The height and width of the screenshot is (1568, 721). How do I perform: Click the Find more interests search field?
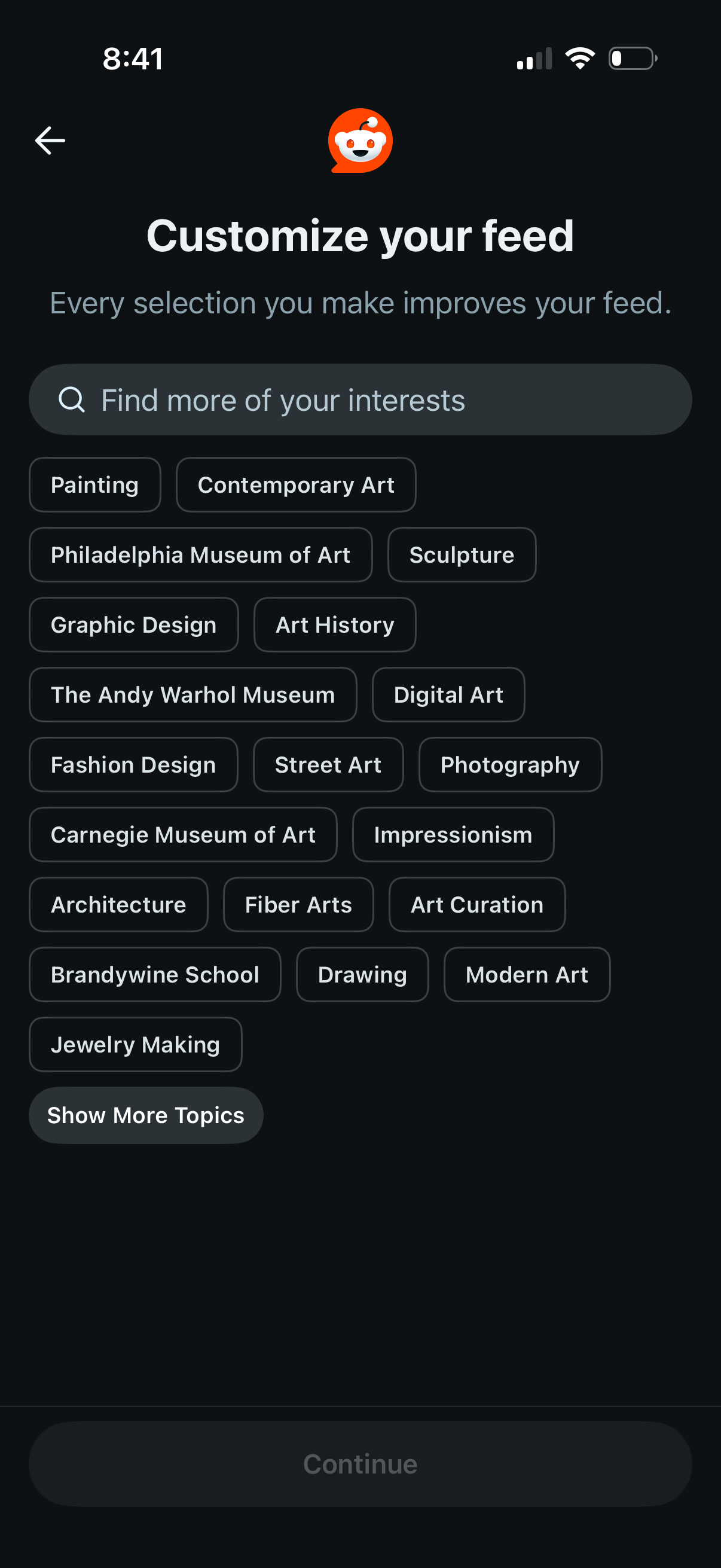[x=360, y=399]
